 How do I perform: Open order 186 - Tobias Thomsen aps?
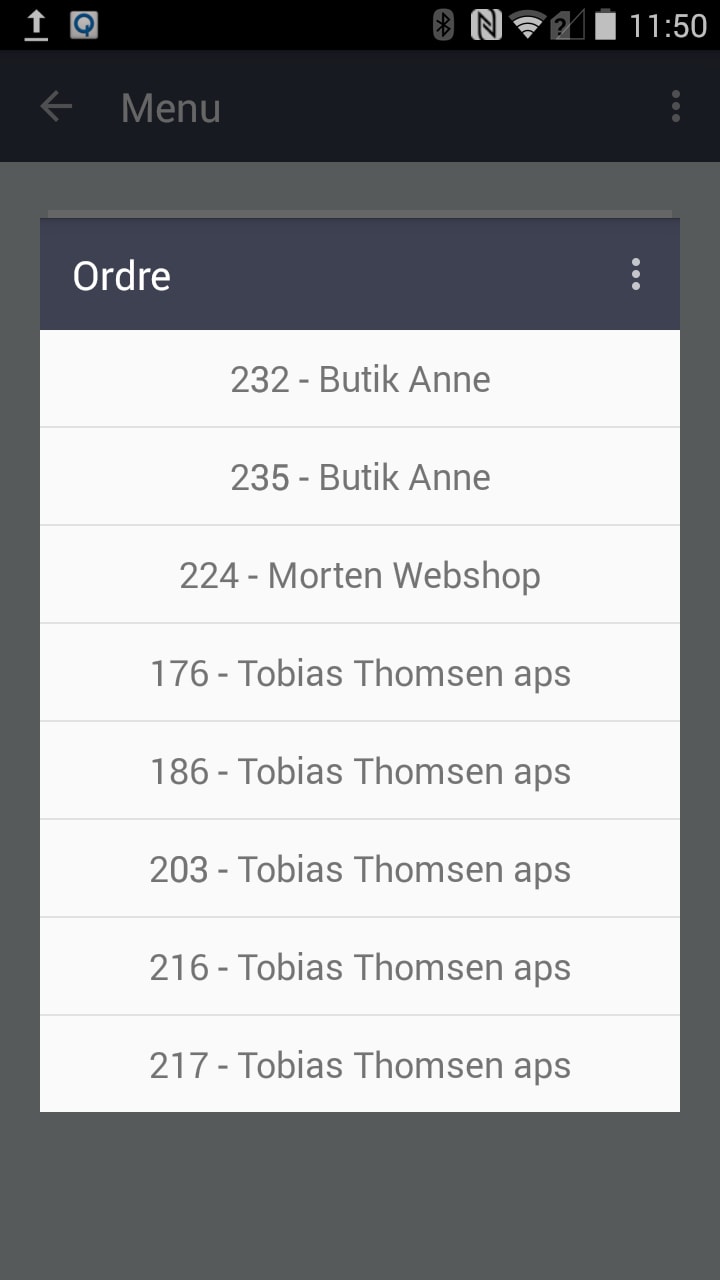(360, 771)
